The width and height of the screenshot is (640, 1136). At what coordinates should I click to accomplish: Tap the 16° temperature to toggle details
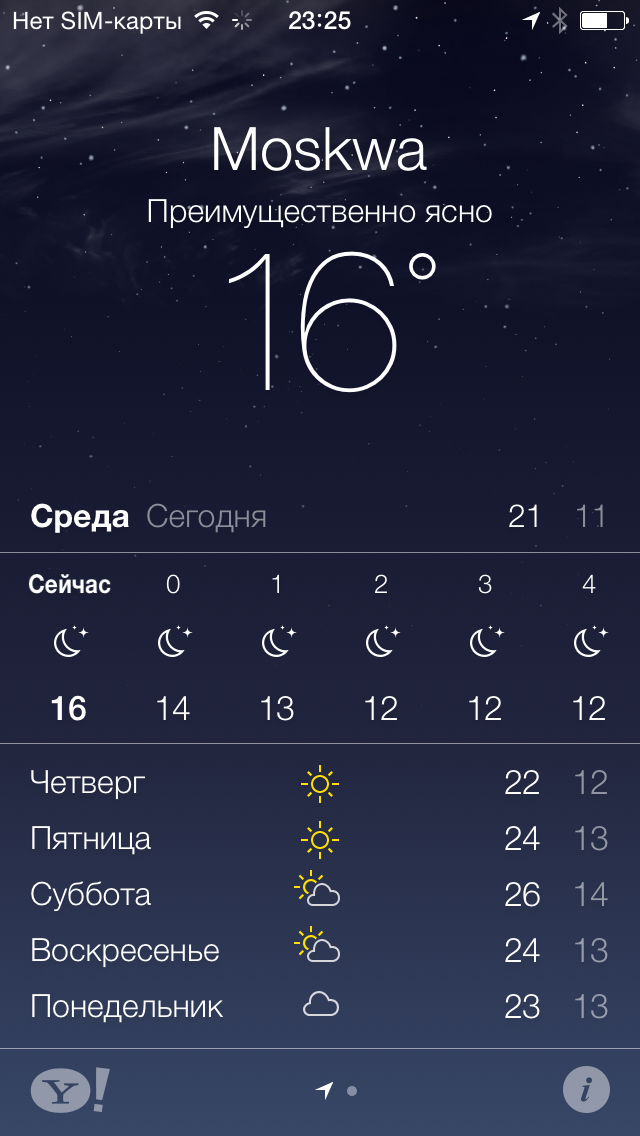click(x=333, y=322)
